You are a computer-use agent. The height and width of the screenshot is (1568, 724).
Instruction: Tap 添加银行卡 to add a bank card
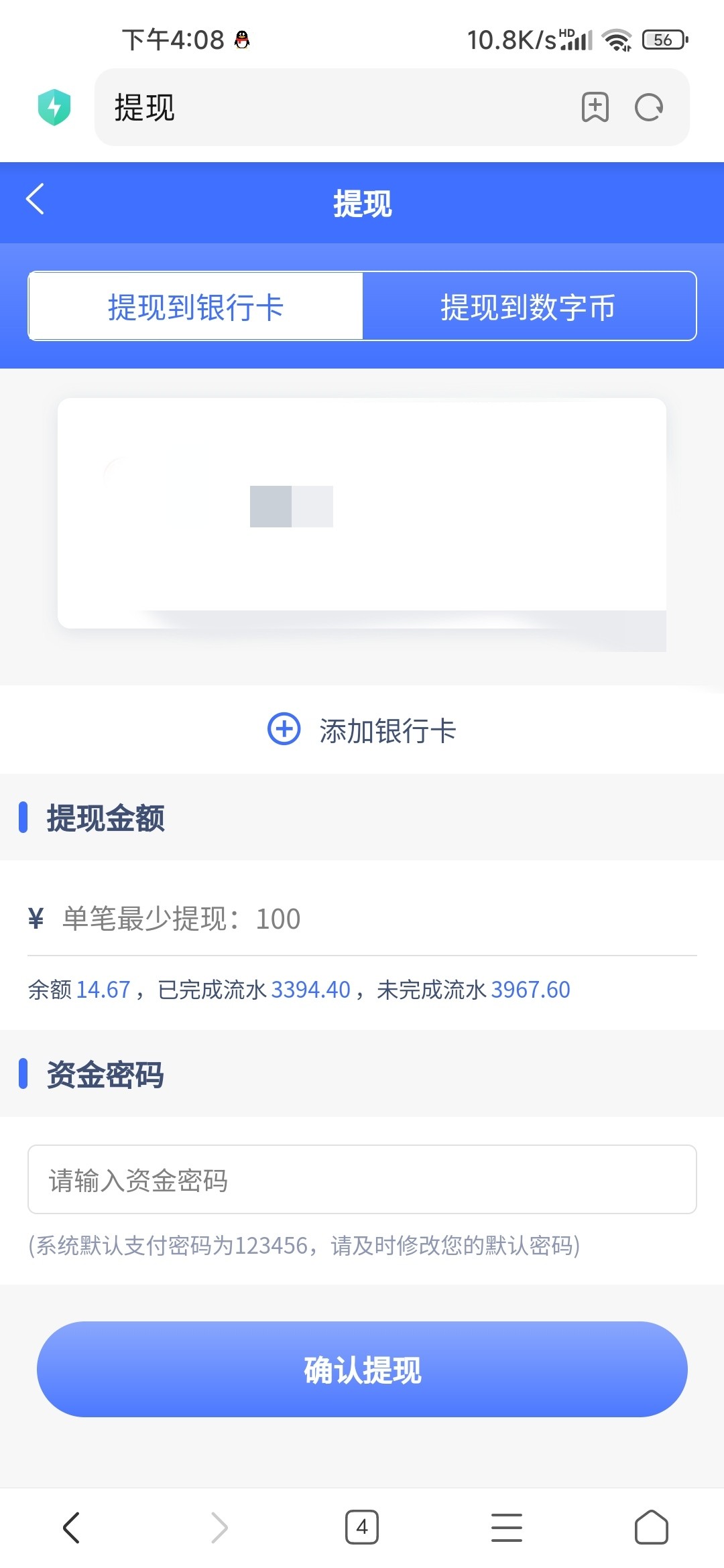(362, 730)
